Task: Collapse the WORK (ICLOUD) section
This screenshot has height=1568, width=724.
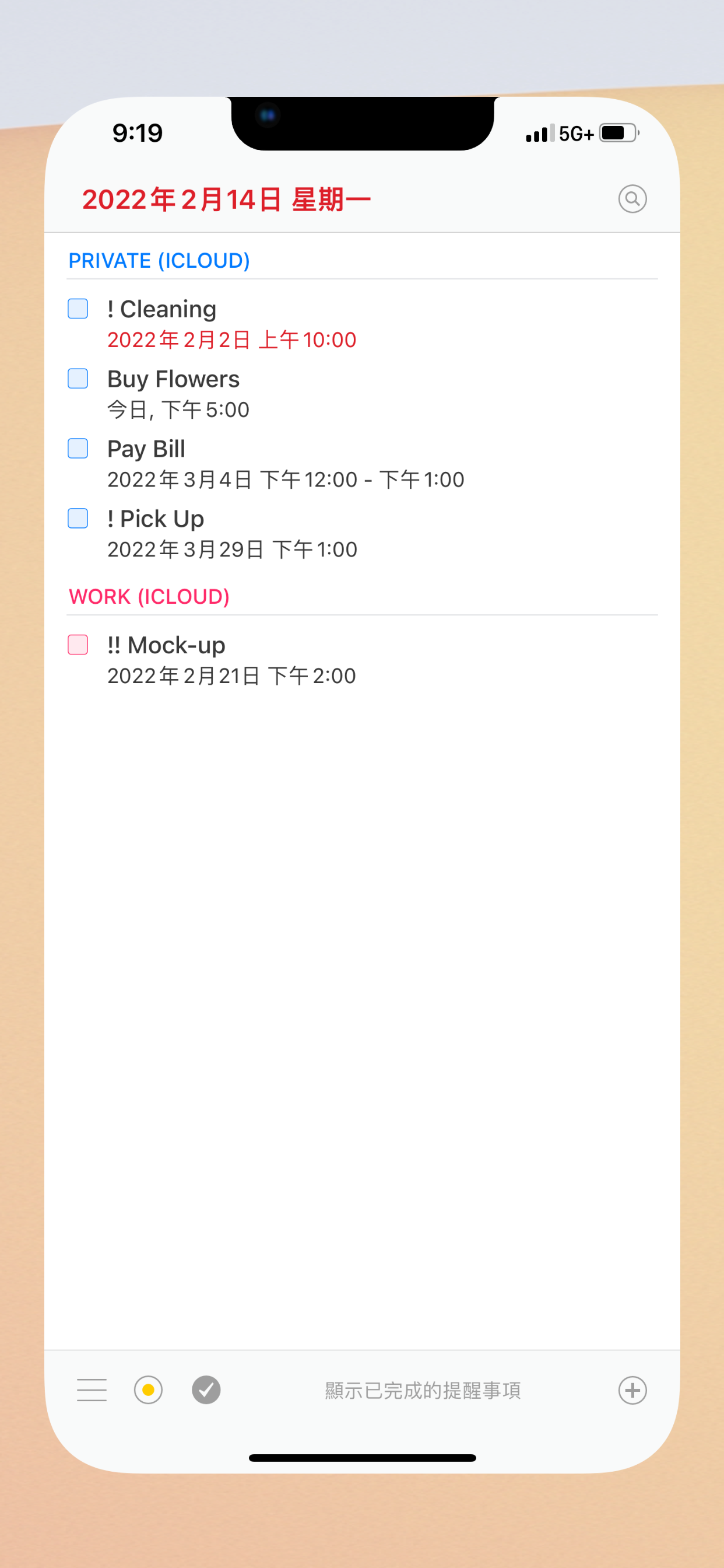Action: [150, 597]
